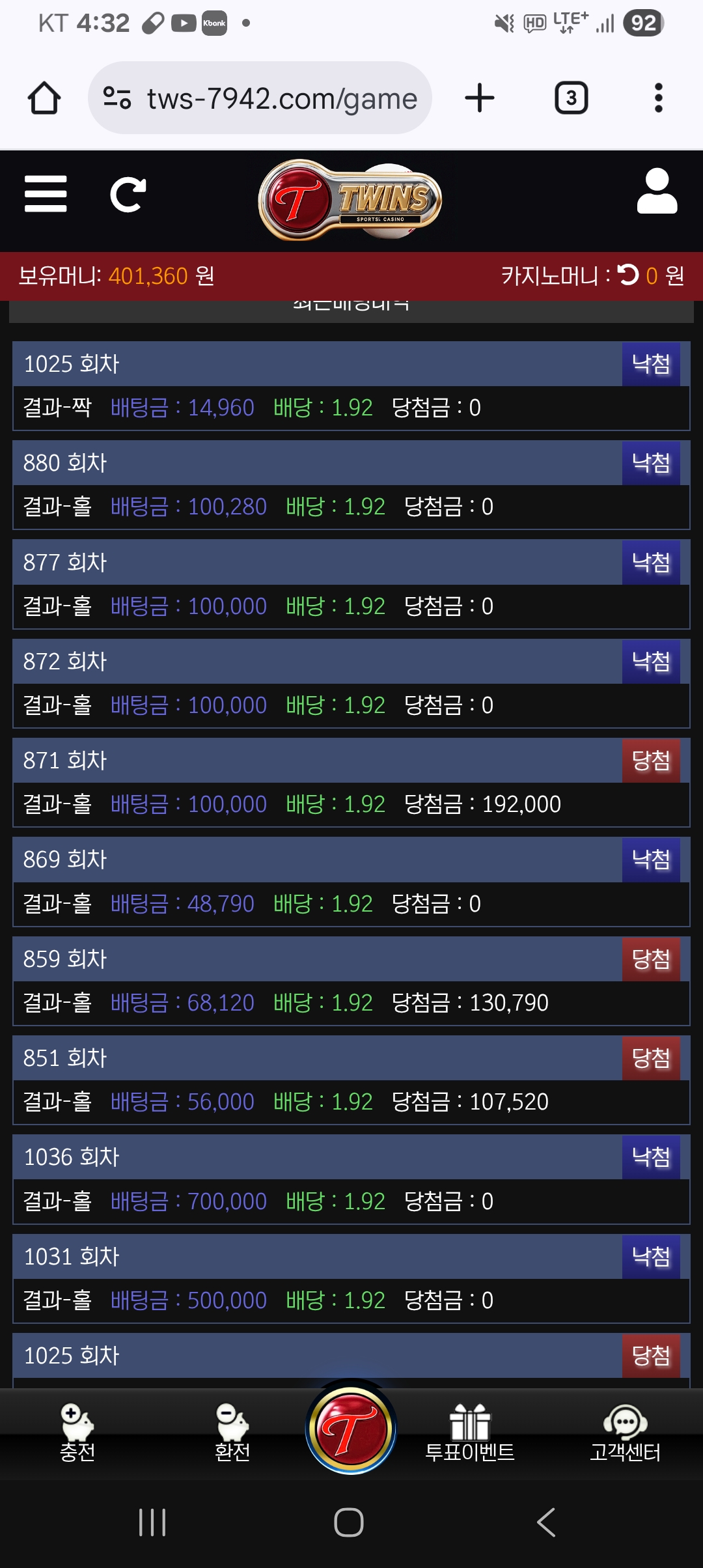The height and width of the screenshot is (1568, 703).
Task: Open a new browser tab
Action: pos(480,98)
